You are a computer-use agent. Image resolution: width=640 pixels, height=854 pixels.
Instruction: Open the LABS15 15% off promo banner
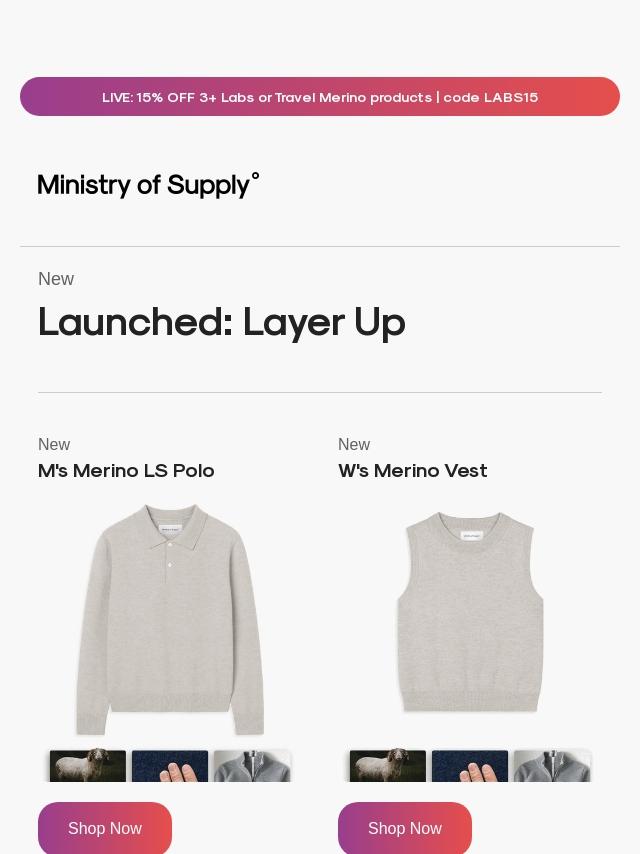coord(320,96)
